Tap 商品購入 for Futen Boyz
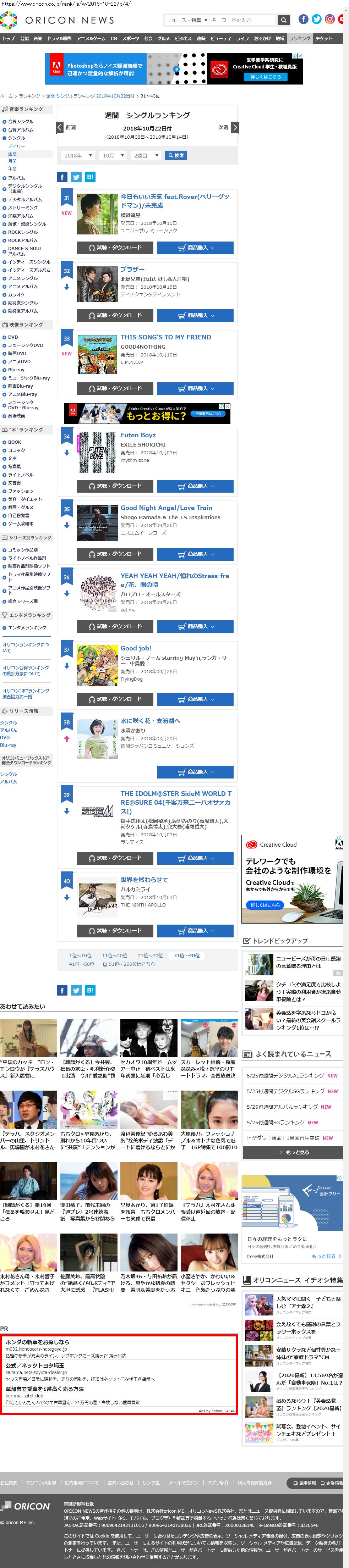The width and height of the screenshot is (349, 1568). tap(195, 486)
